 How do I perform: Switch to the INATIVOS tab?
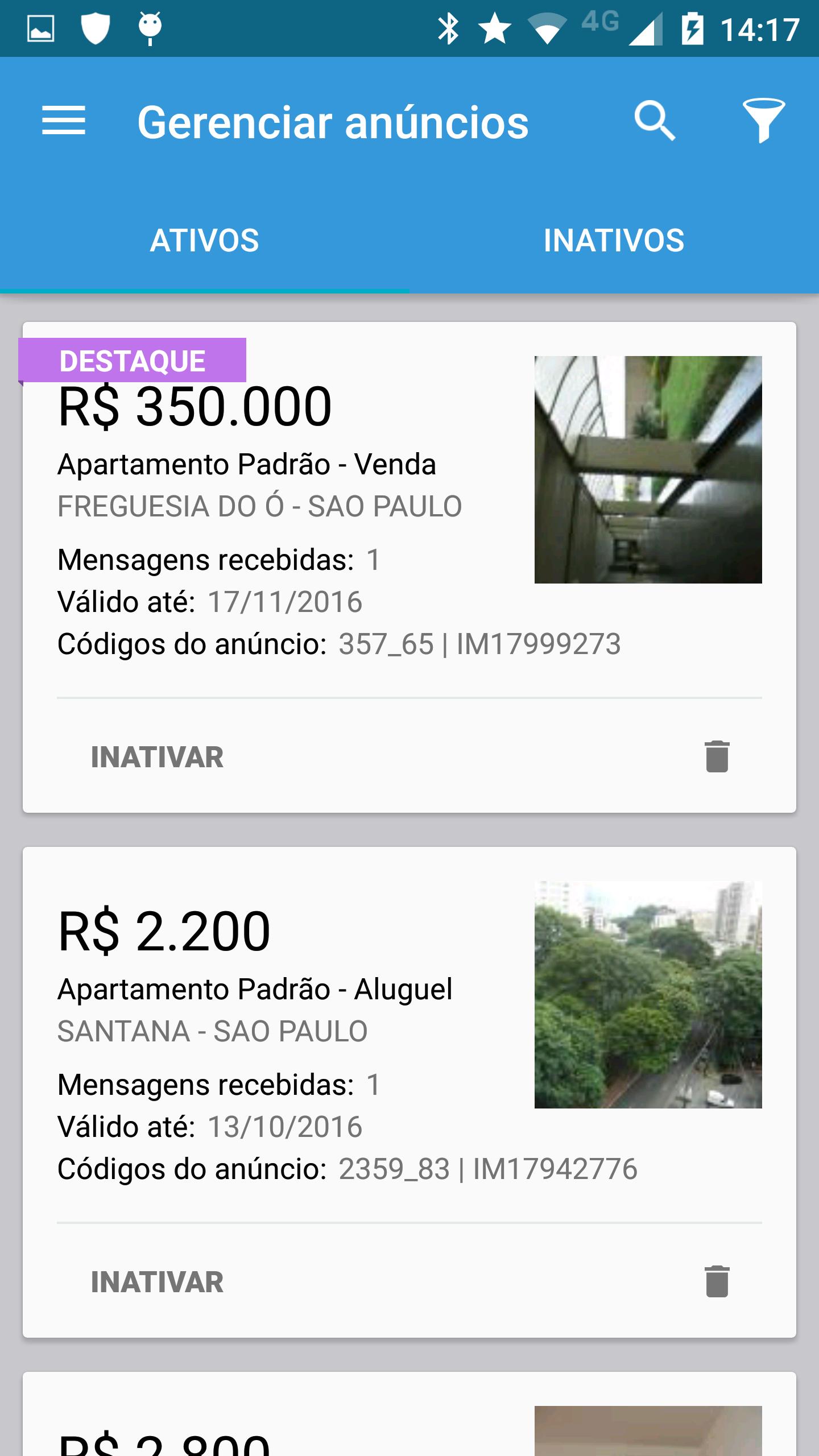click(614, 240)
